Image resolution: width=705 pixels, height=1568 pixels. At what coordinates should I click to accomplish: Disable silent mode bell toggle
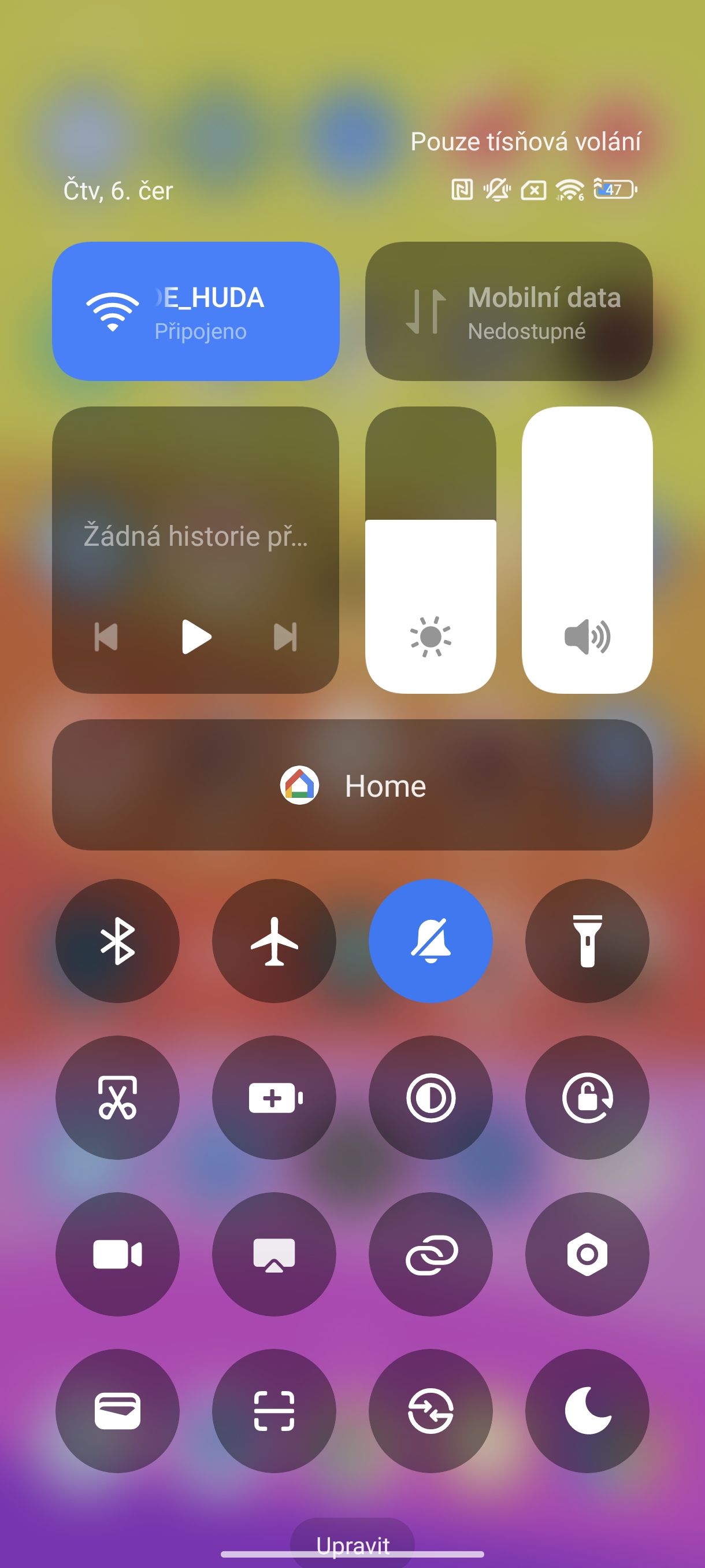(x=431, y=941)
